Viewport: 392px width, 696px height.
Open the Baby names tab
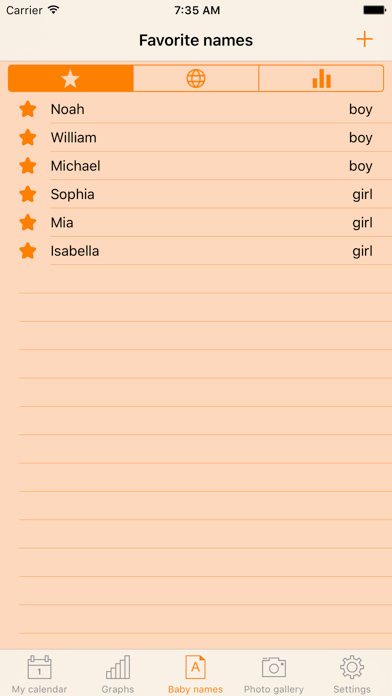coord(195,674)
